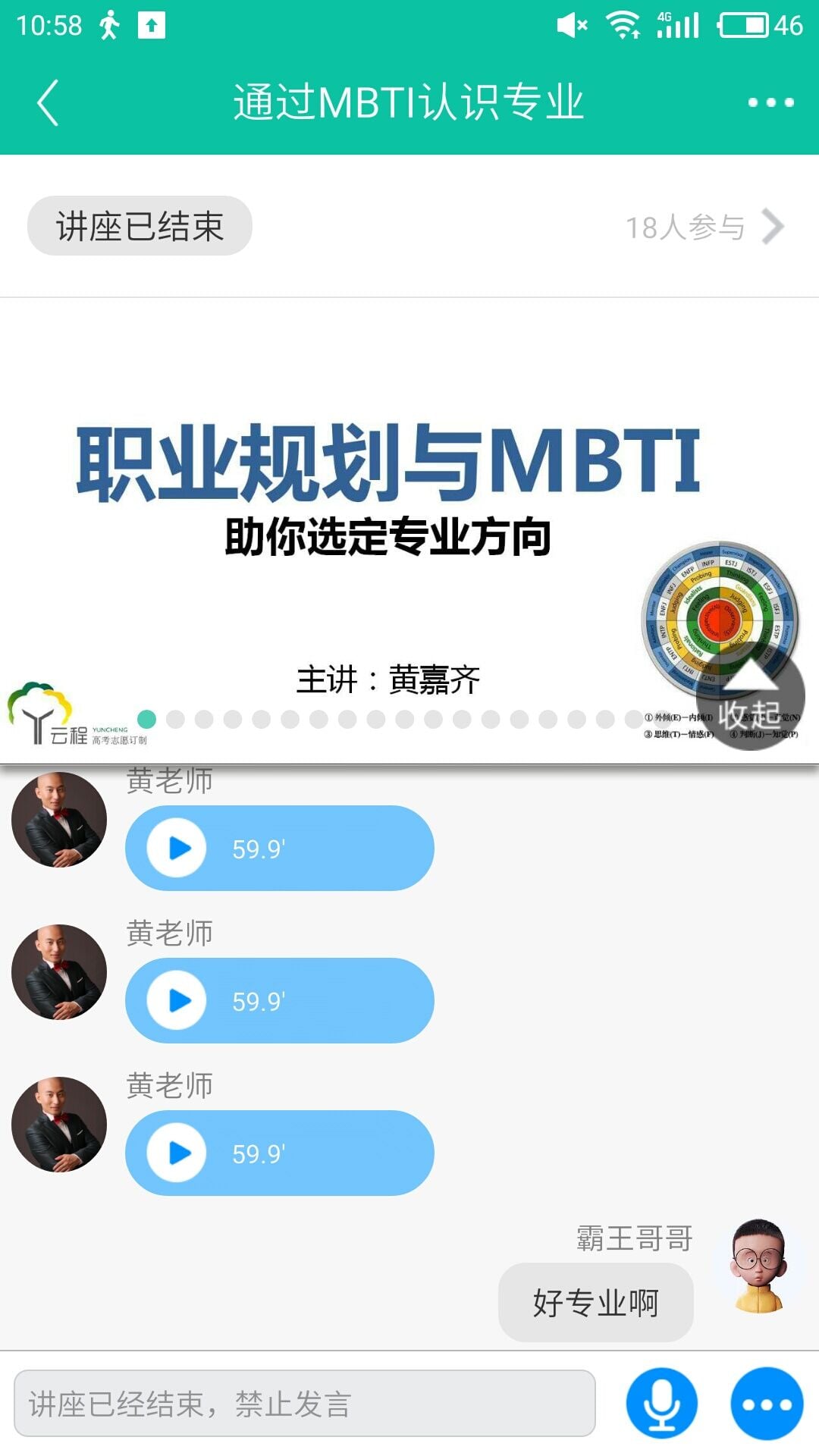Tap the disabled message input field
This screenshot has width=819, height=1456.
[x=304, y=1404]
